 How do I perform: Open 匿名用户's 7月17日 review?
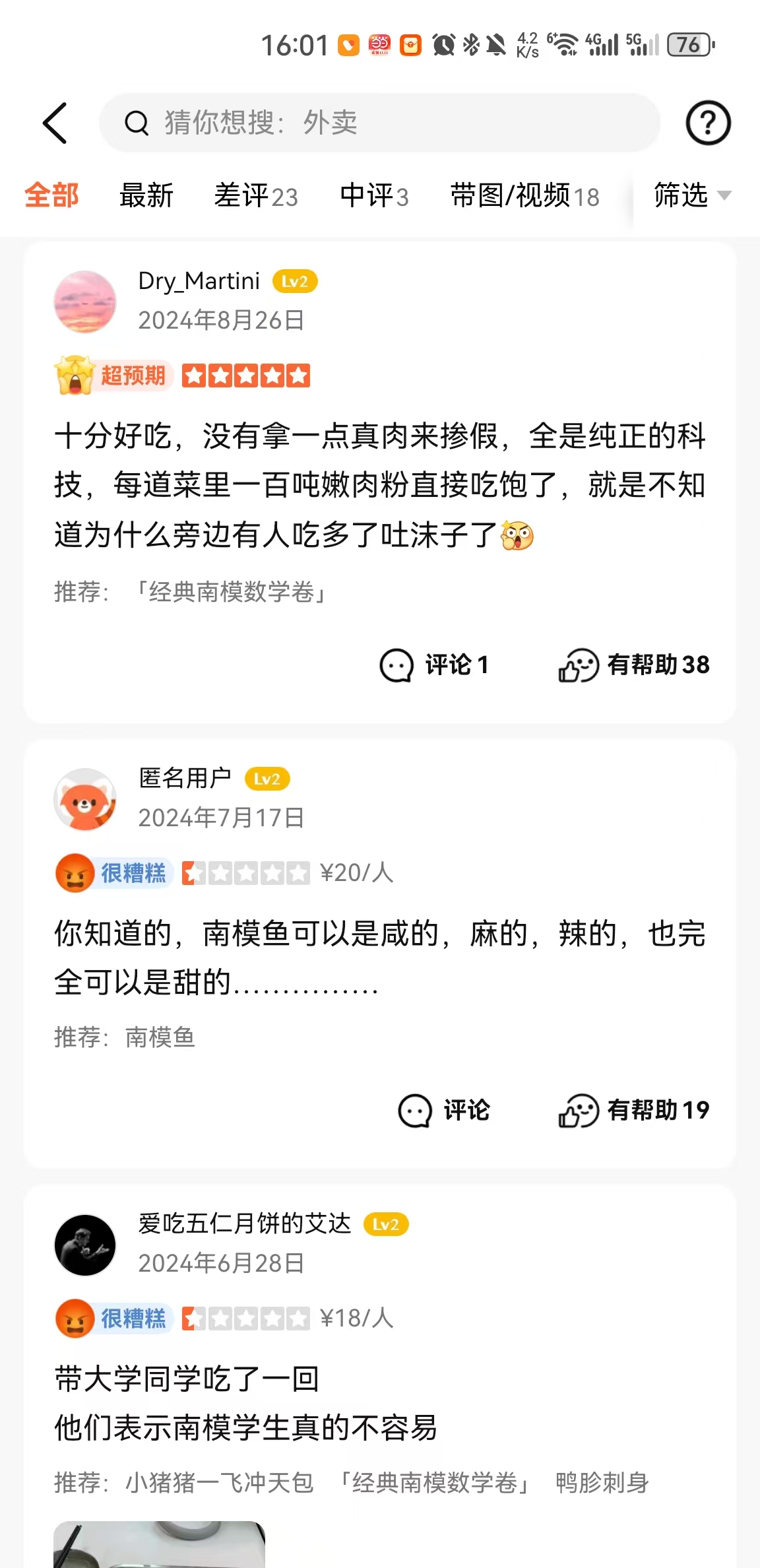pyautogui.click(x=379, y=957)
